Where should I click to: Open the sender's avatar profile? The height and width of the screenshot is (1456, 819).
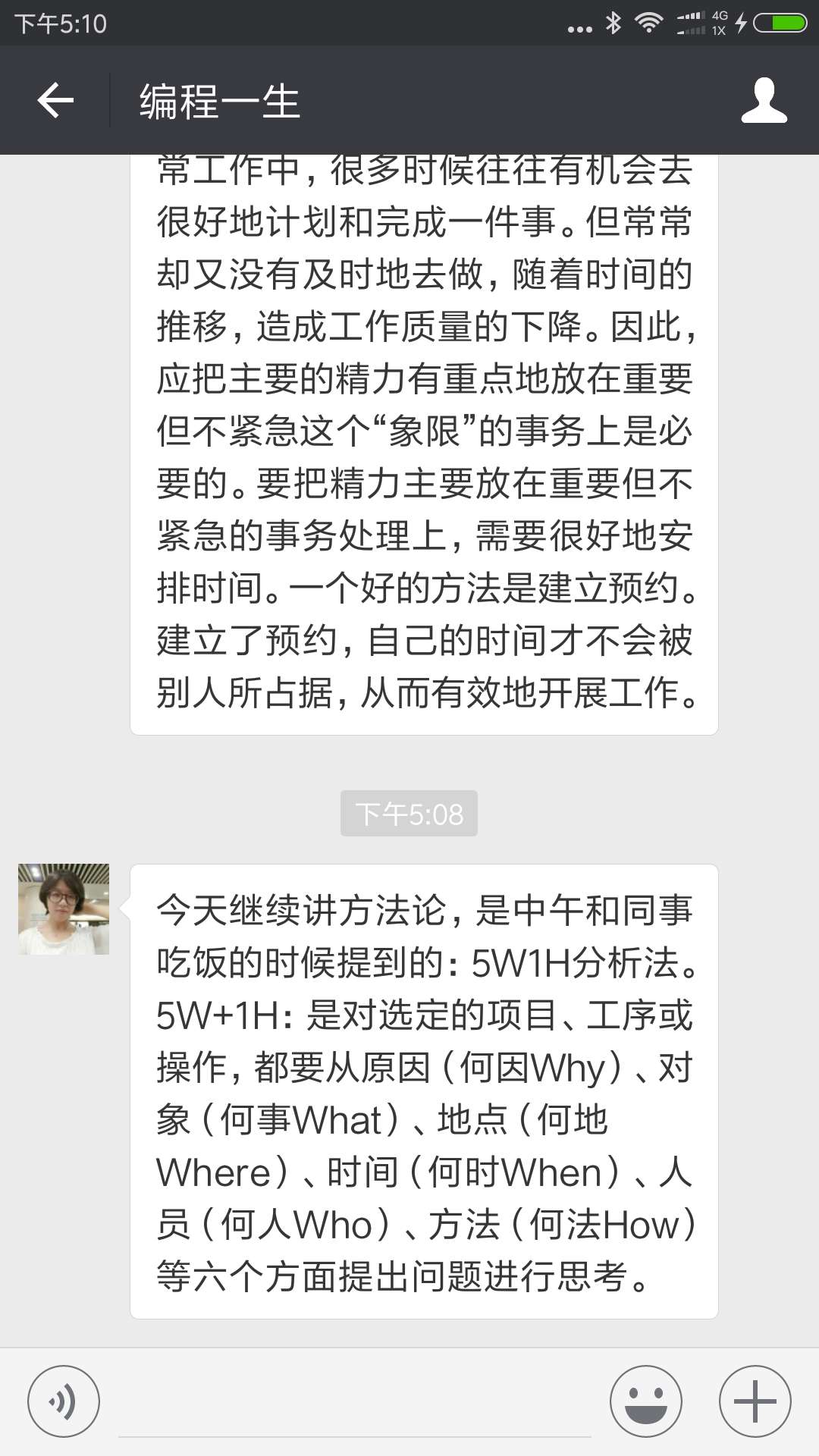tap(64, 908)
